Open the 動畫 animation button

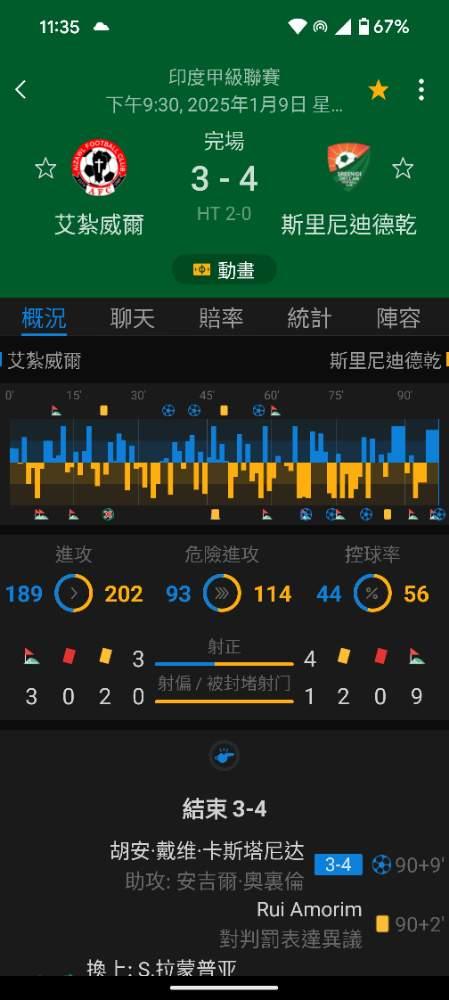click(224, 270)
